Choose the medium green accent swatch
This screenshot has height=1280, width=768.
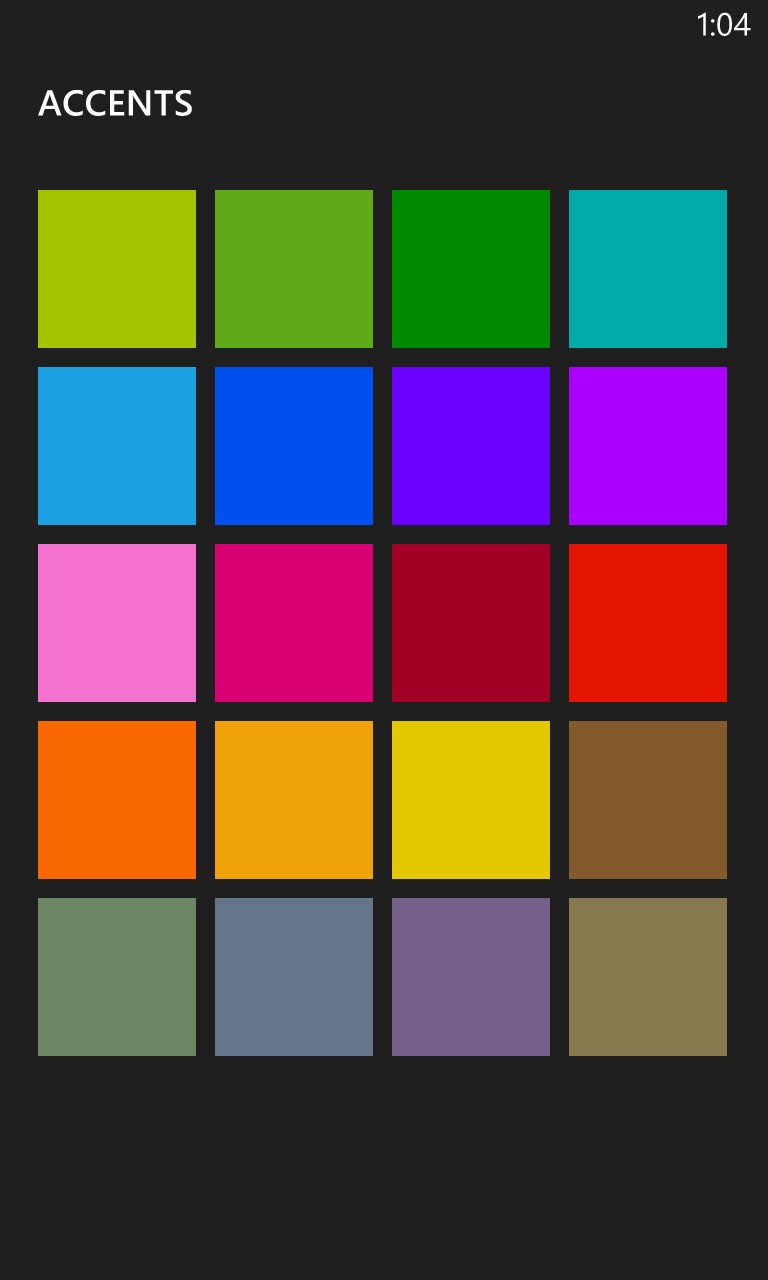pyautogui.click(x=294, y=269)
